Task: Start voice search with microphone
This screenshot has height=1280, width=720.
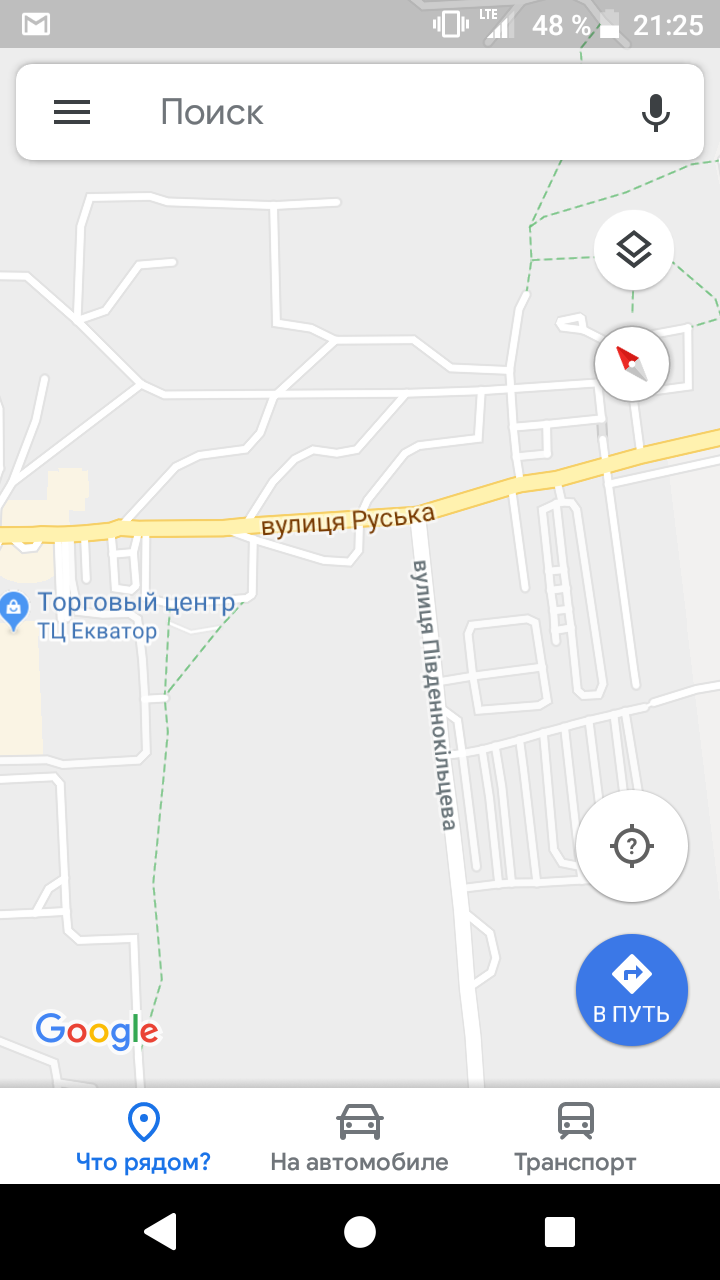Action: click(655, 112)
